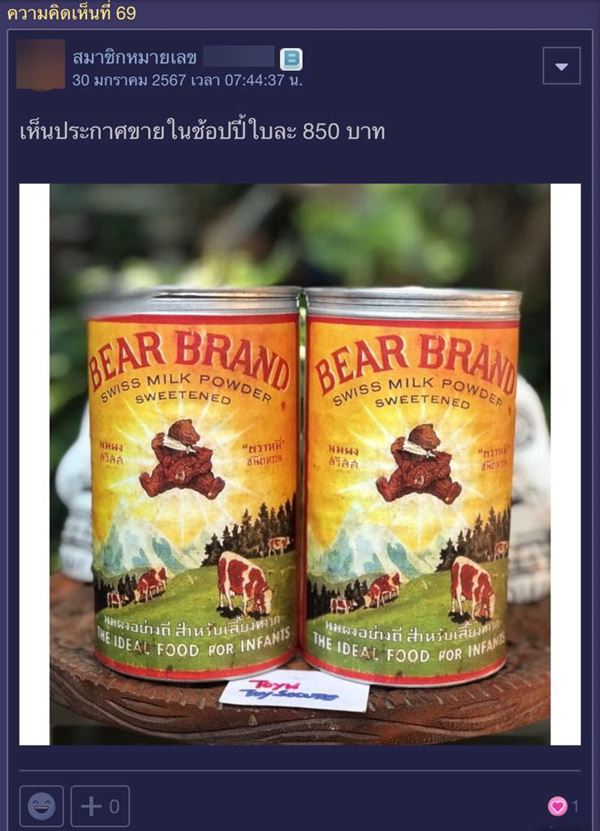
Task: Open the comment options dropdown arrow
Action: click(560, 66)
